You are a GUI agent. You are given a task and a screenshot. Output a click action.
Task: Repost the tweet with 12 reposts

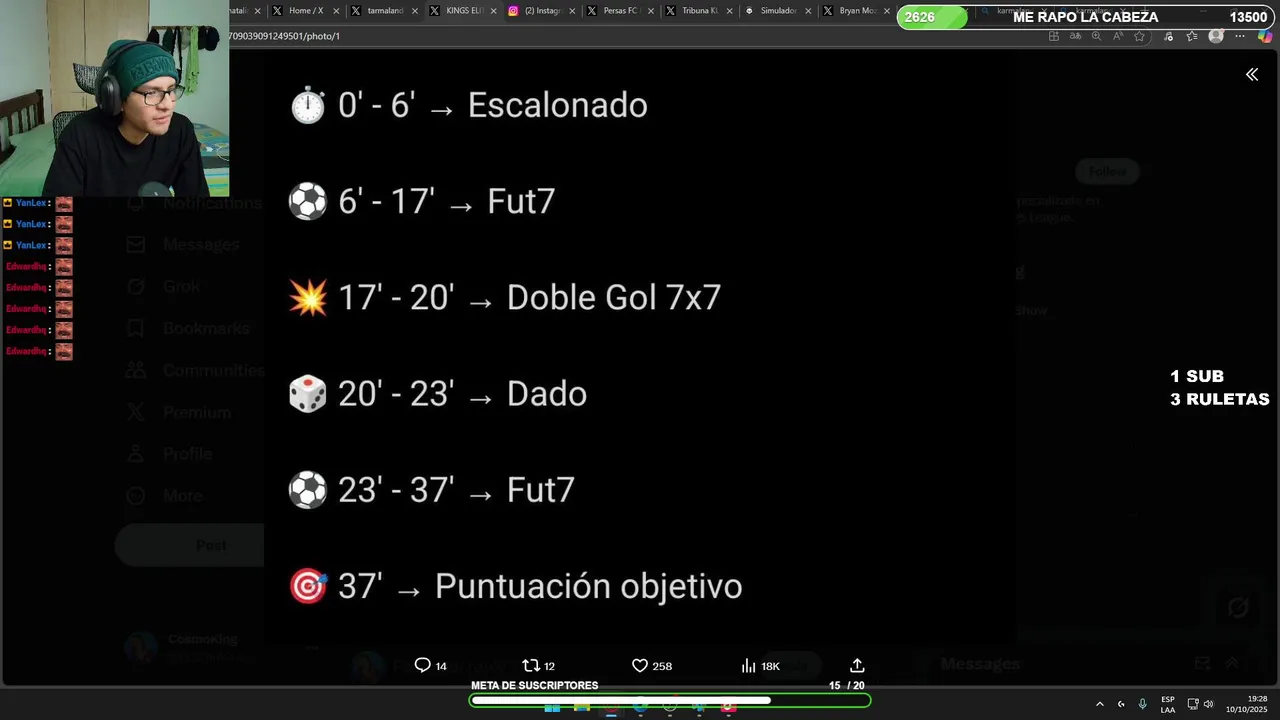[x=531, y=665]
